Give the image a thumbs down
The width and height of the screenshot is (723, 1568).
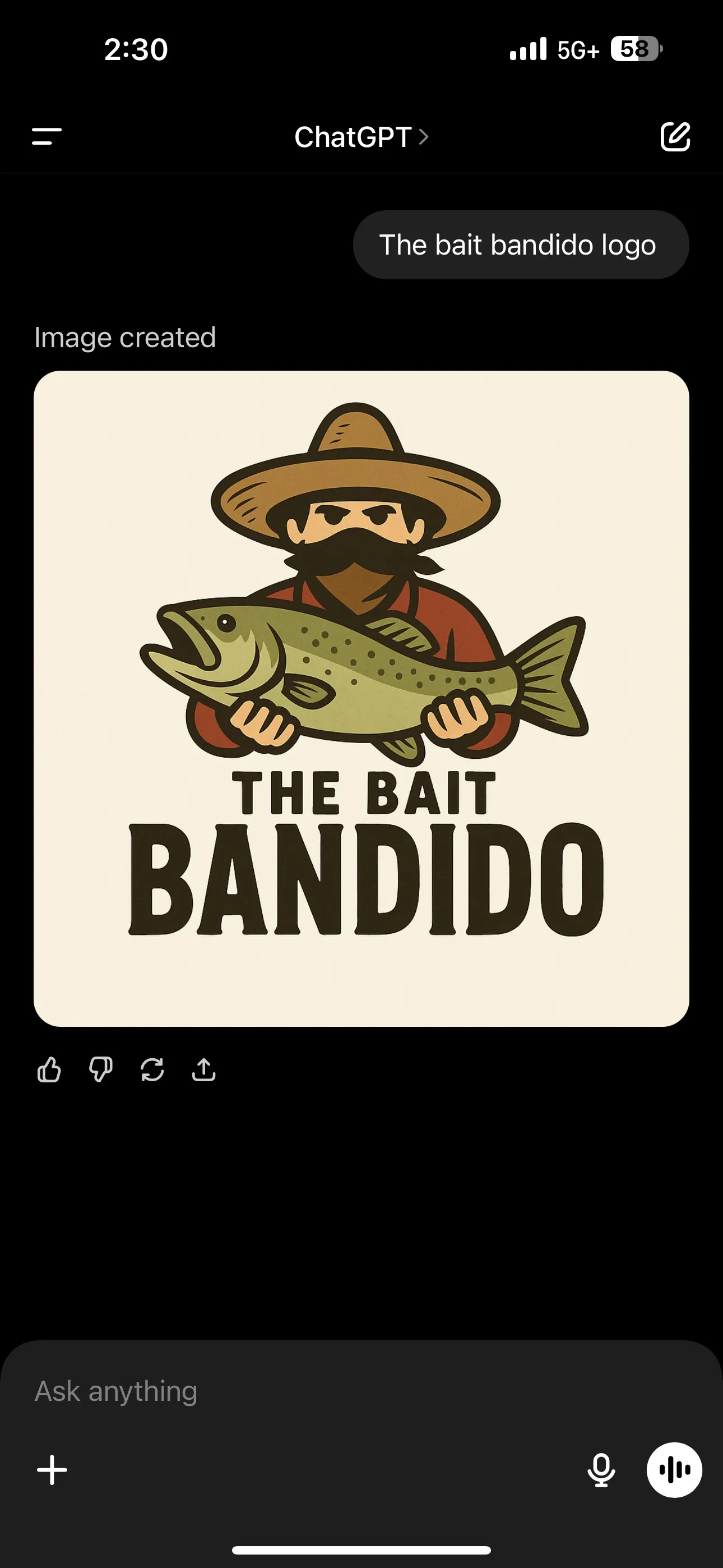click(x=100, y=1069)
